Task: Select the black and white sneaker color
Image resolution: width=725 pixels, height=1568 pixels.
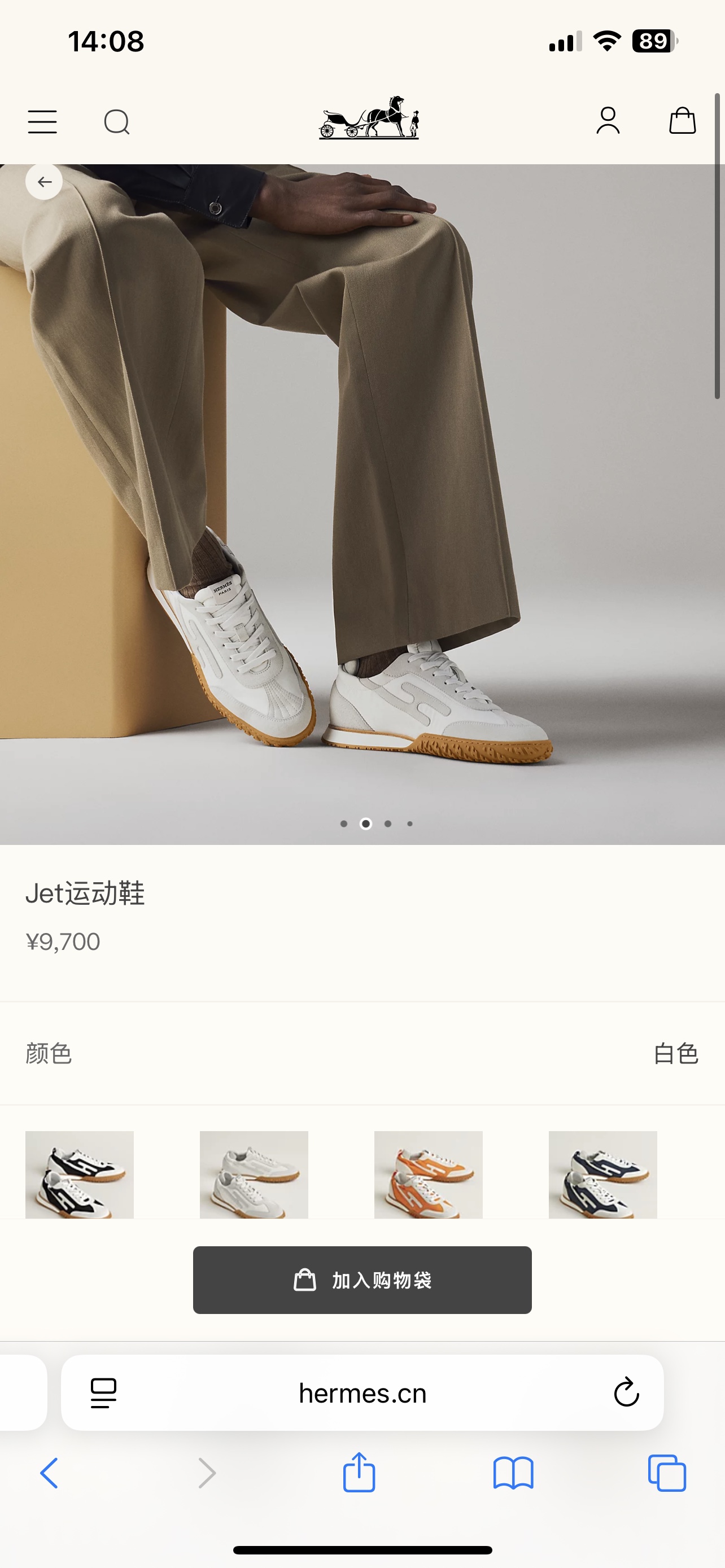Action: 80,1174
